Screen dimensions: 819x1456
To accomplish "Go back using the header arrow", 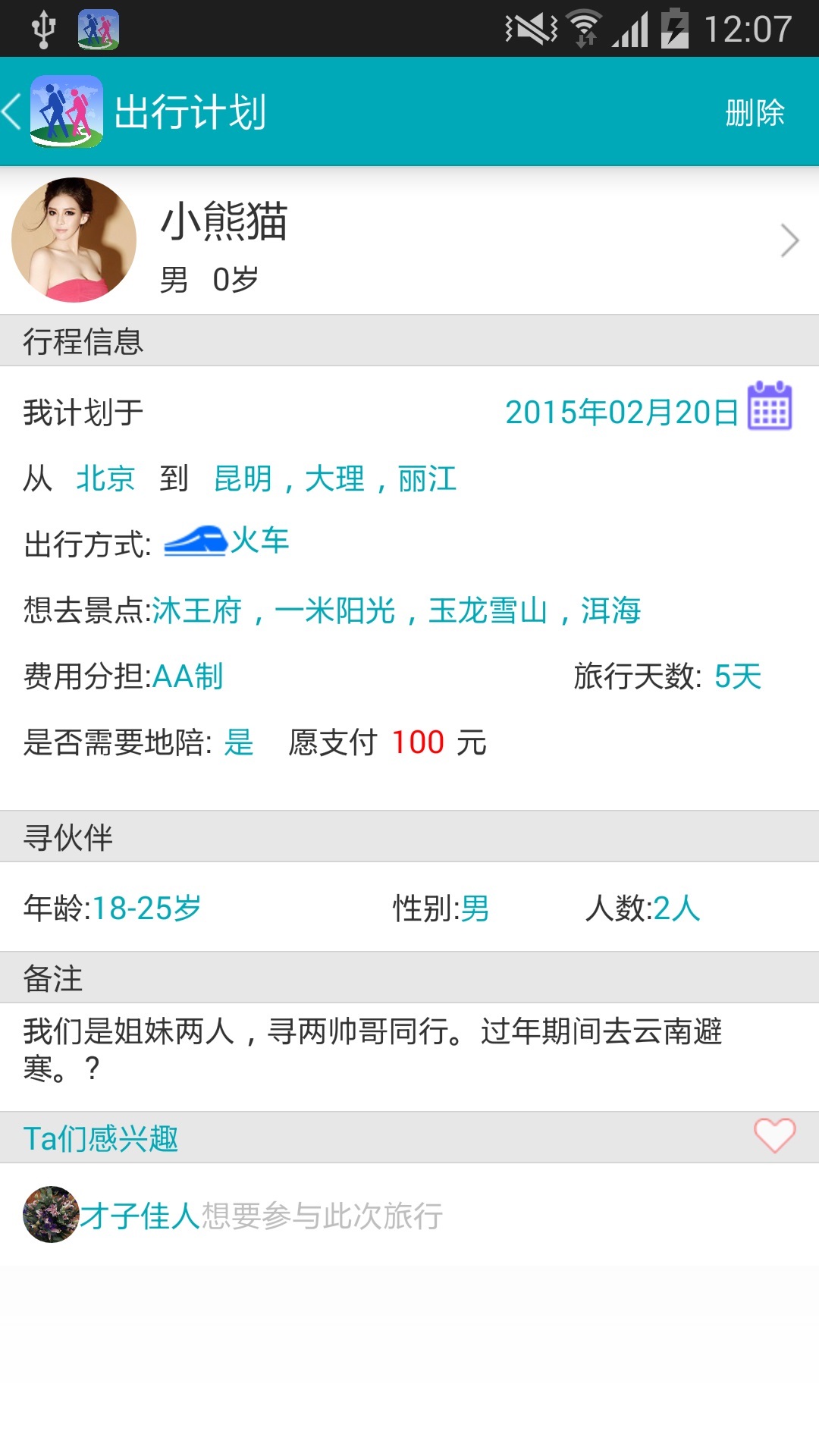I will 14,112.
